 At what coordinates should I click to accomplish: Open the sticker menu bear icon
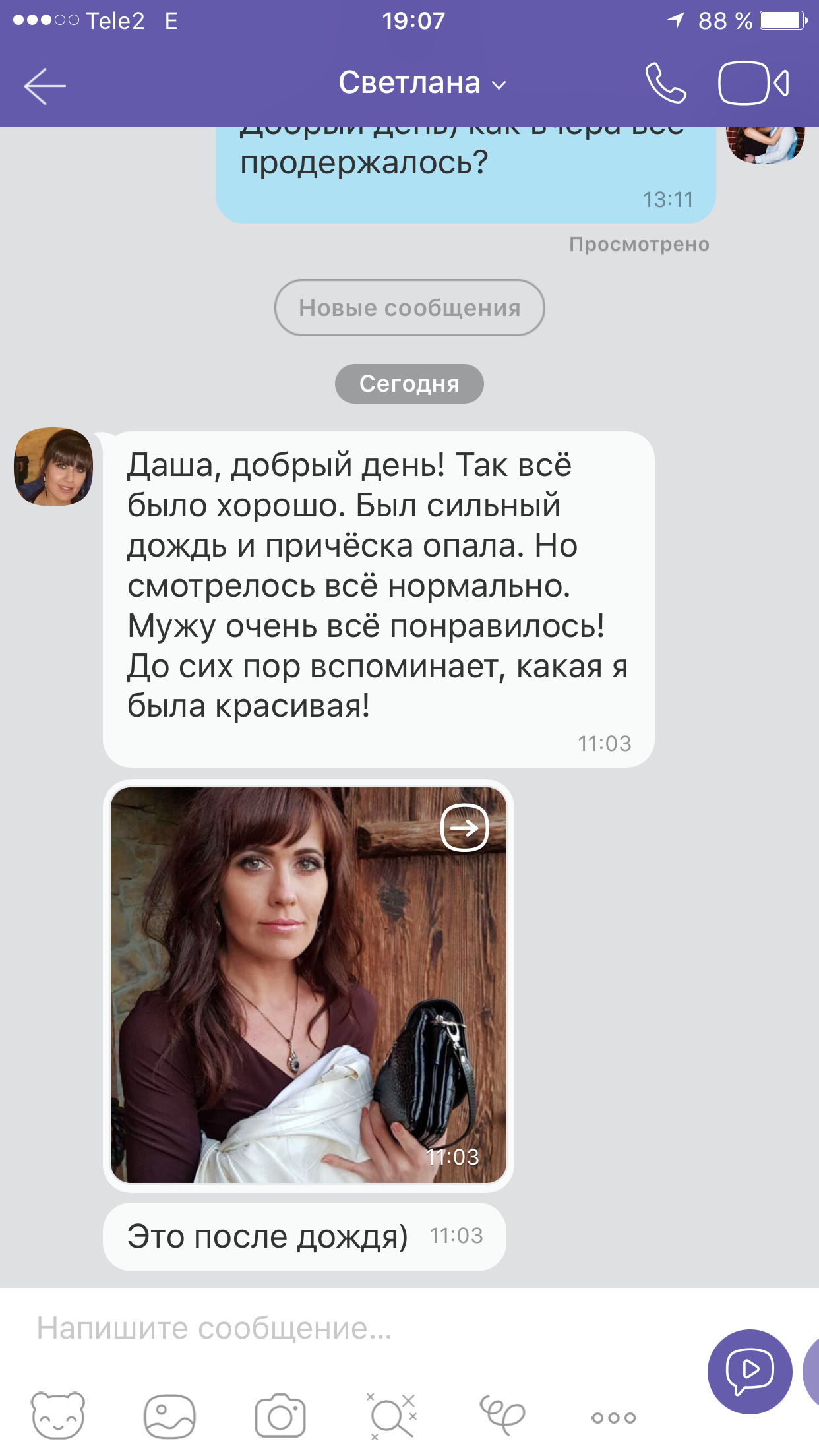[58, 1415]
